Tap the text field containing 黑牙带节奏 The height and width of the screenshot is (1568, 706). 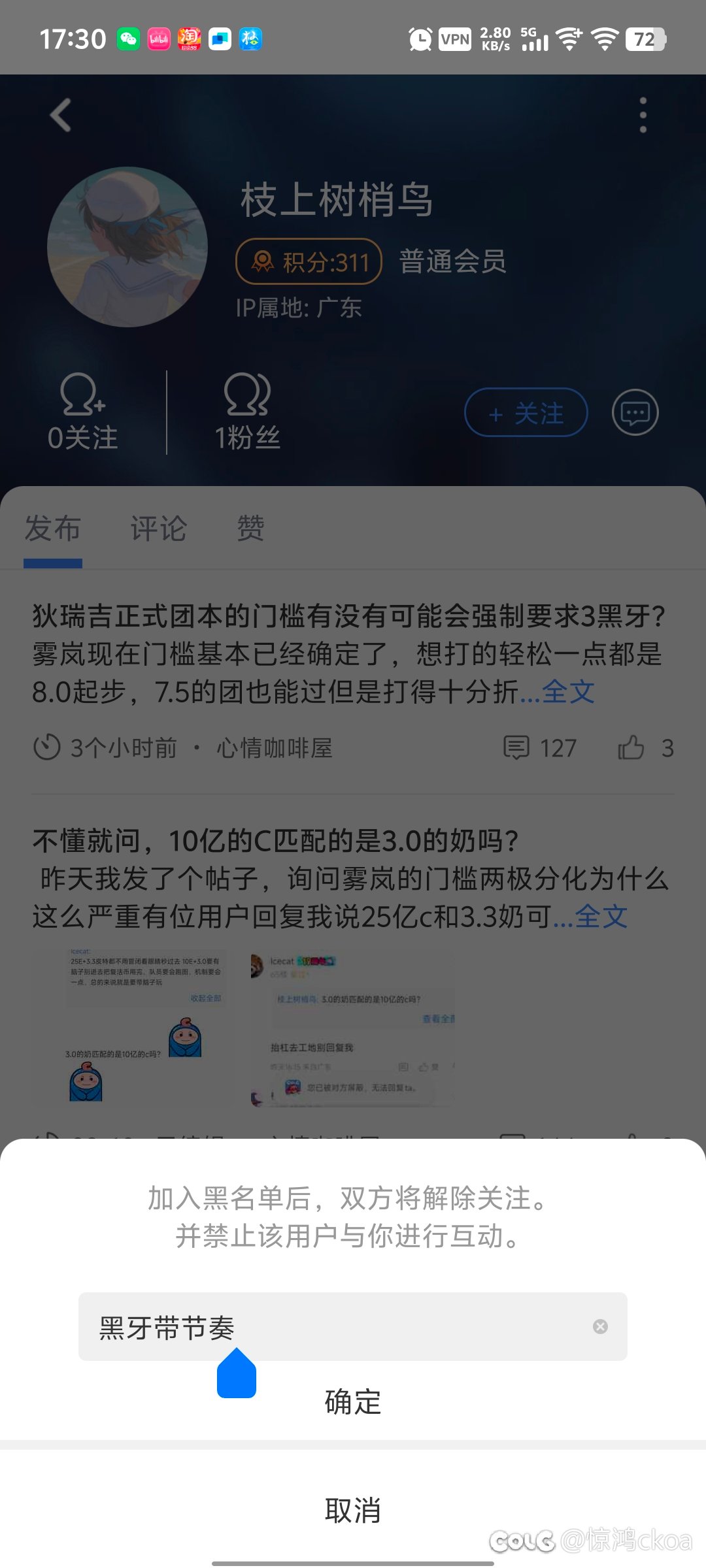point(353,1326)
